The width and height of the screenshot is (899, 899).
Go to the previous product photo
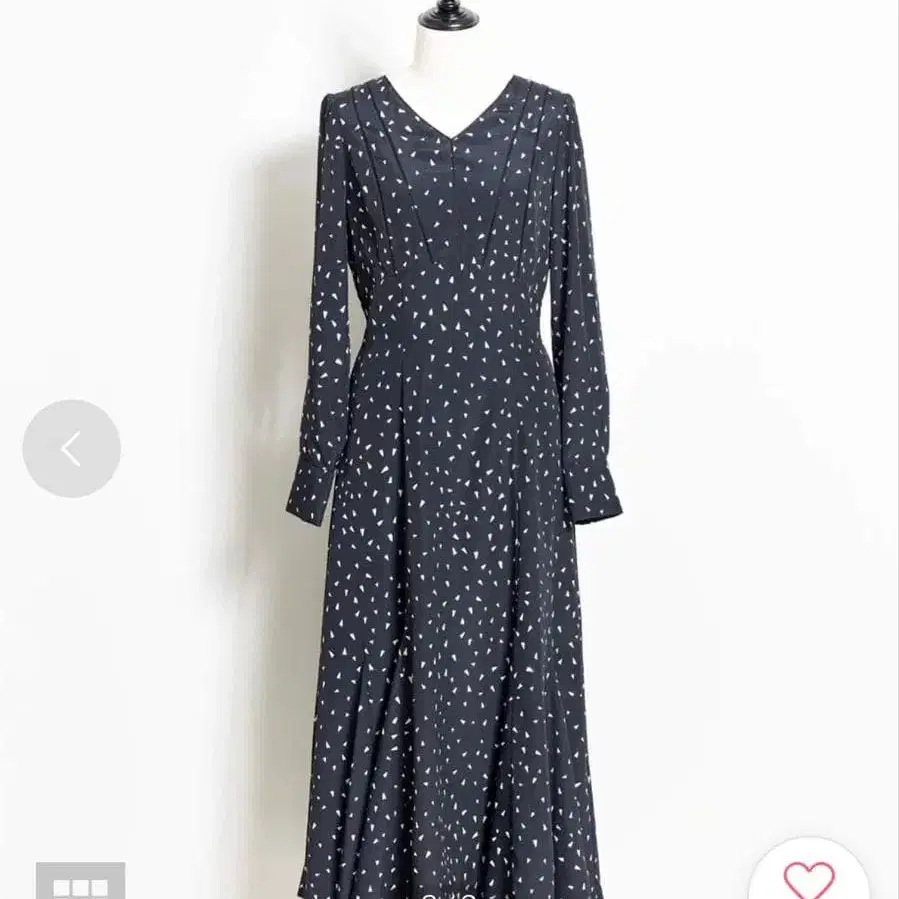point(71,449)
